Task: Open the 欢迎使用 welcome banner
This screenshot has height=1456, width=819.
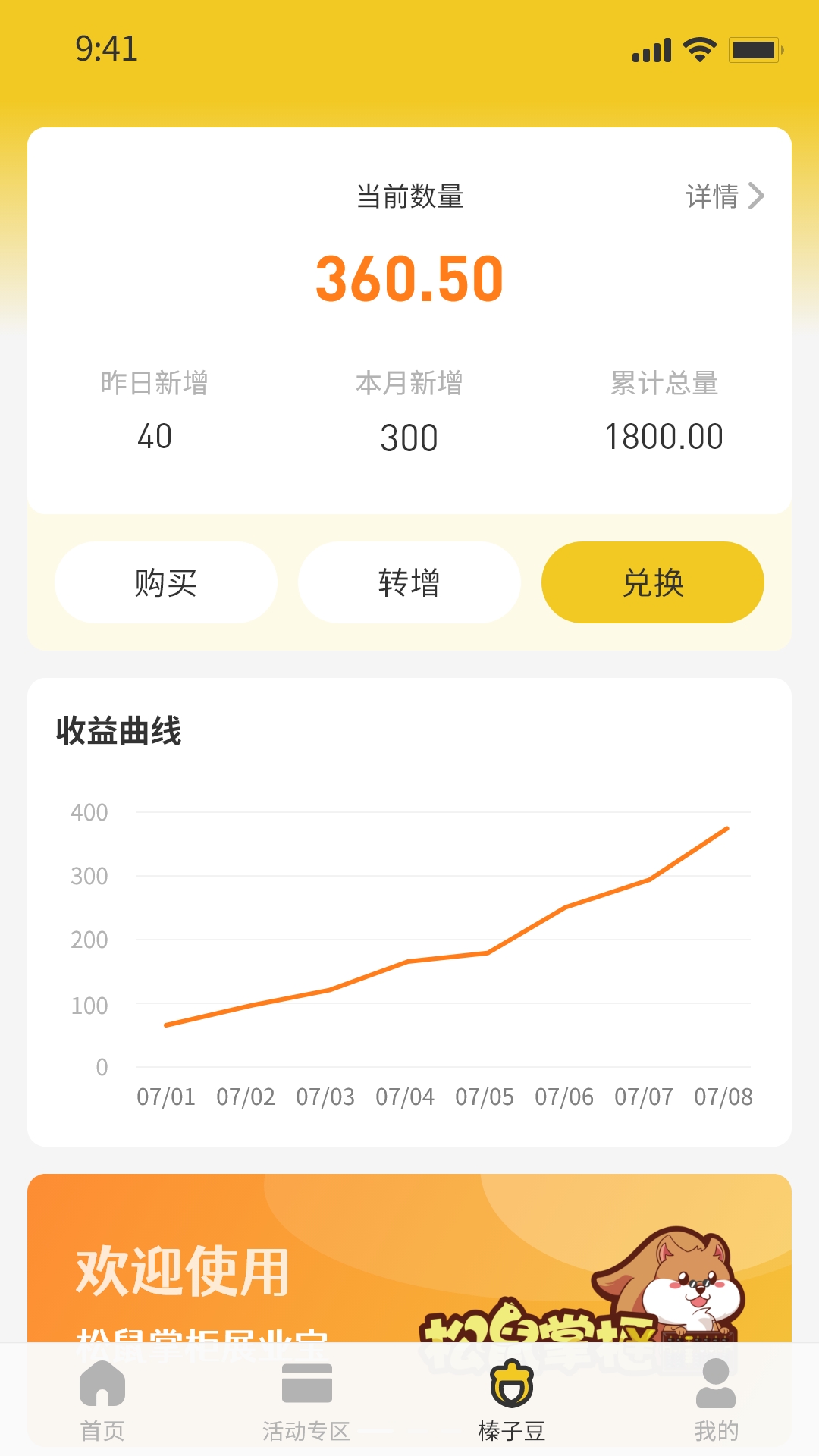Action: 409,1259
